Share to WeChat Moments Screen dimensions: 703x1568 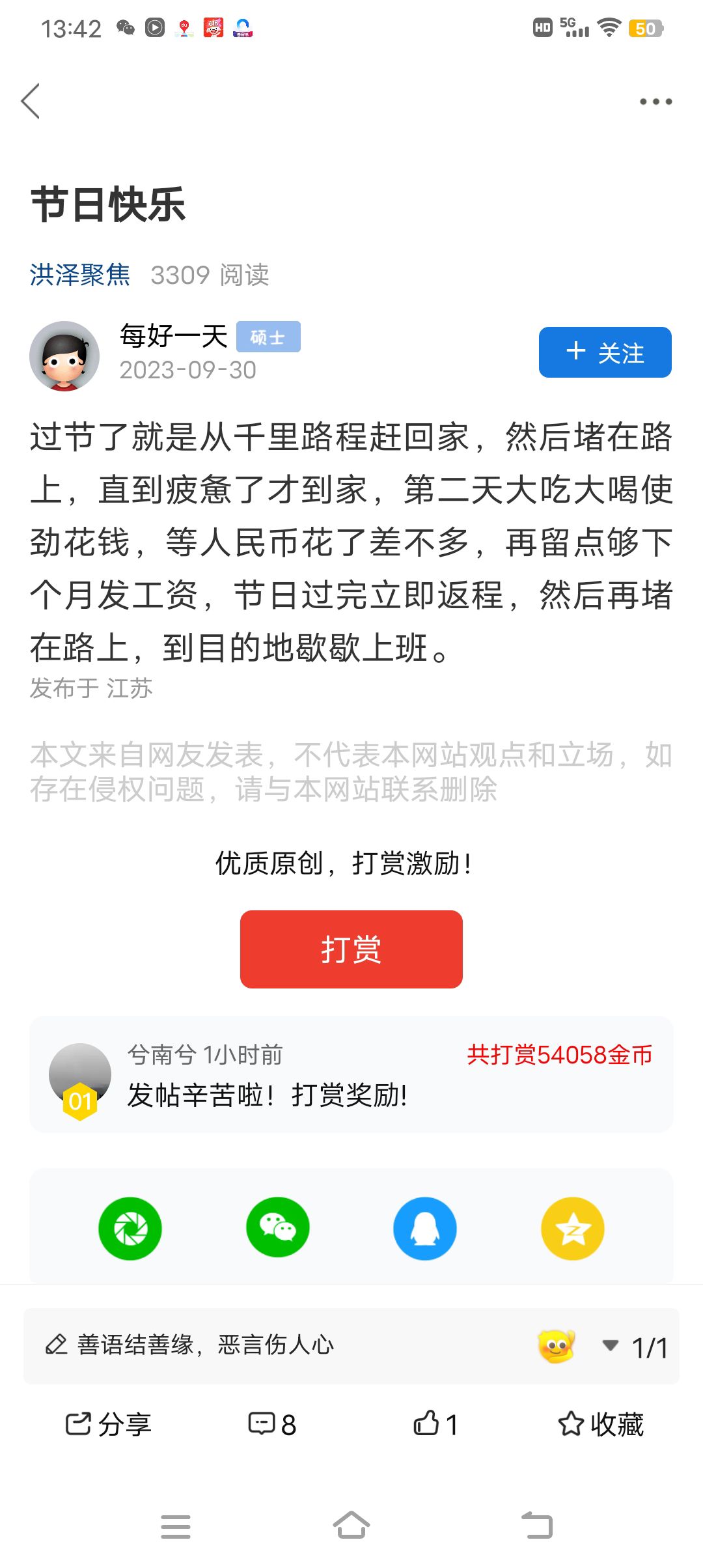130,1229
